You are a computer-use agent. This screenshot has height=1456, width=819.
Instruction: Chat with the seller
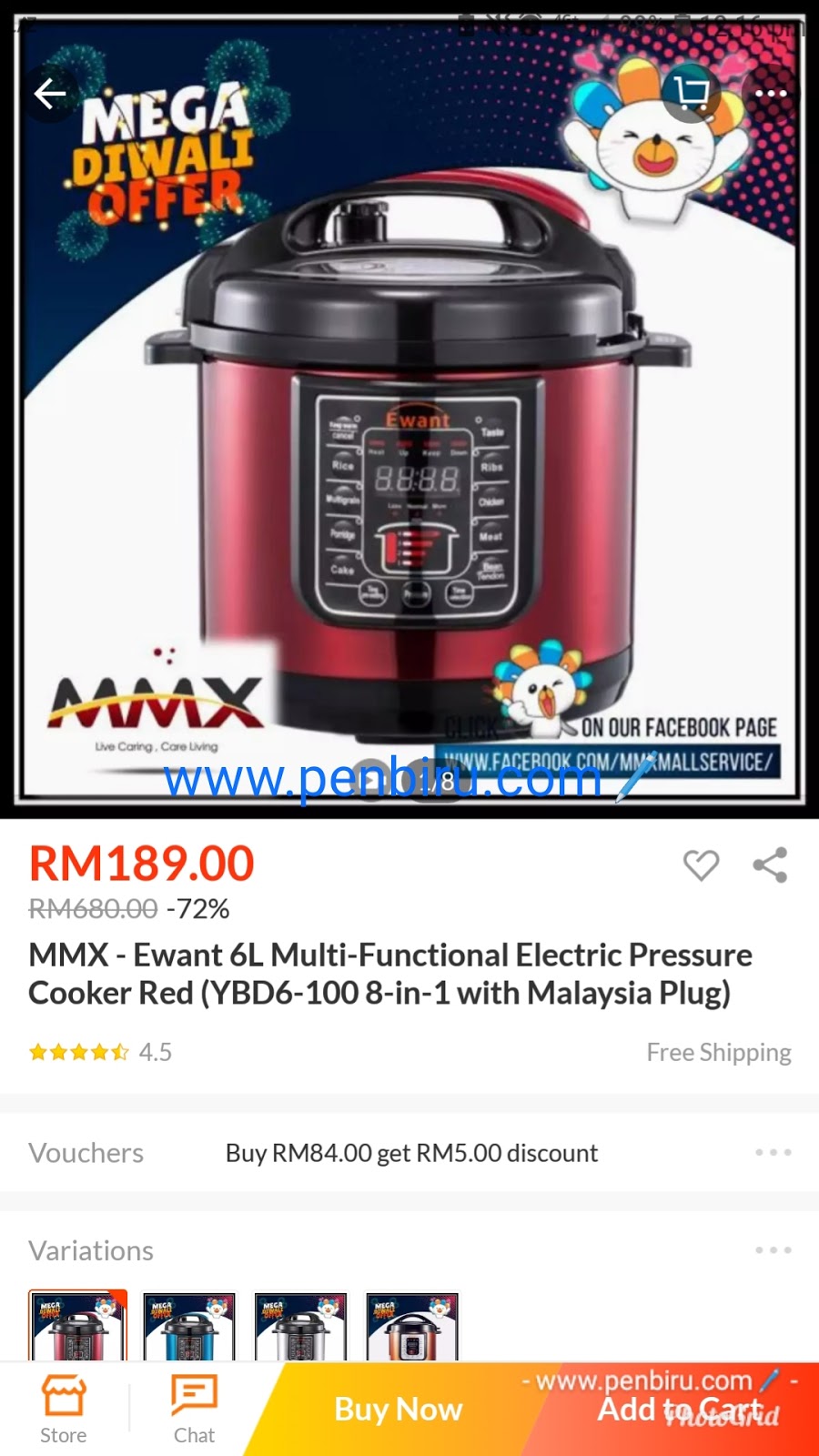[x=194, y=1409]
